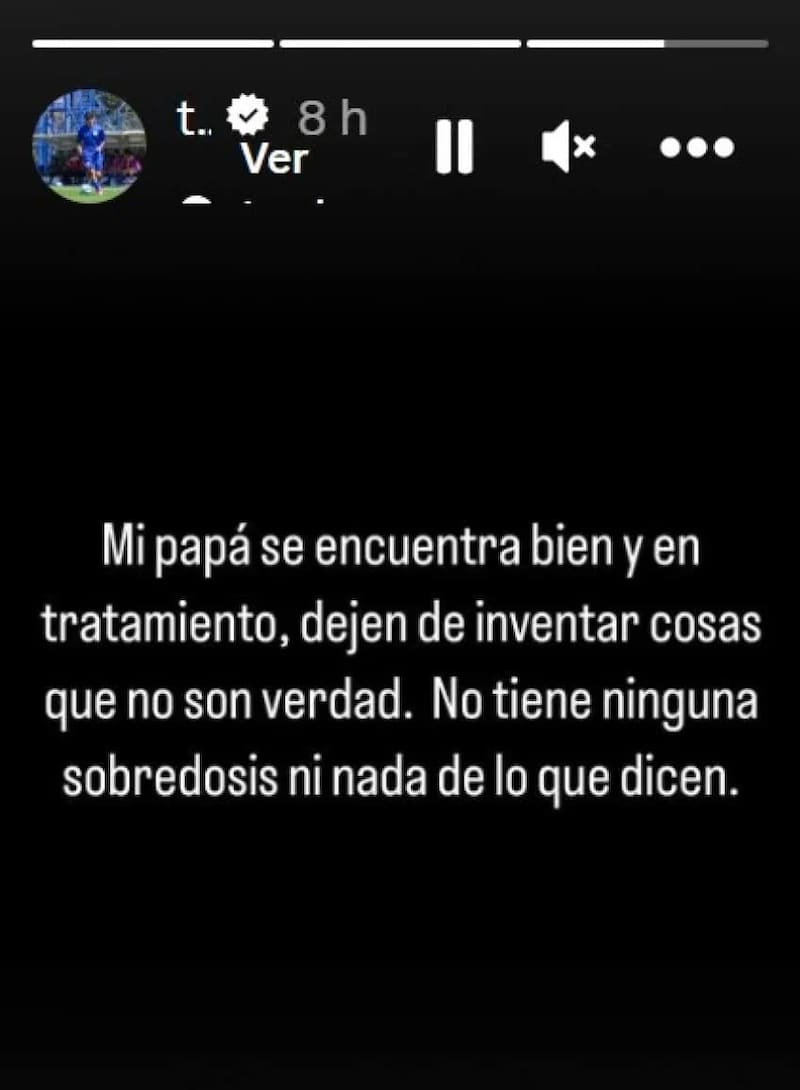Tap the Ver link

tap(275, 159)
